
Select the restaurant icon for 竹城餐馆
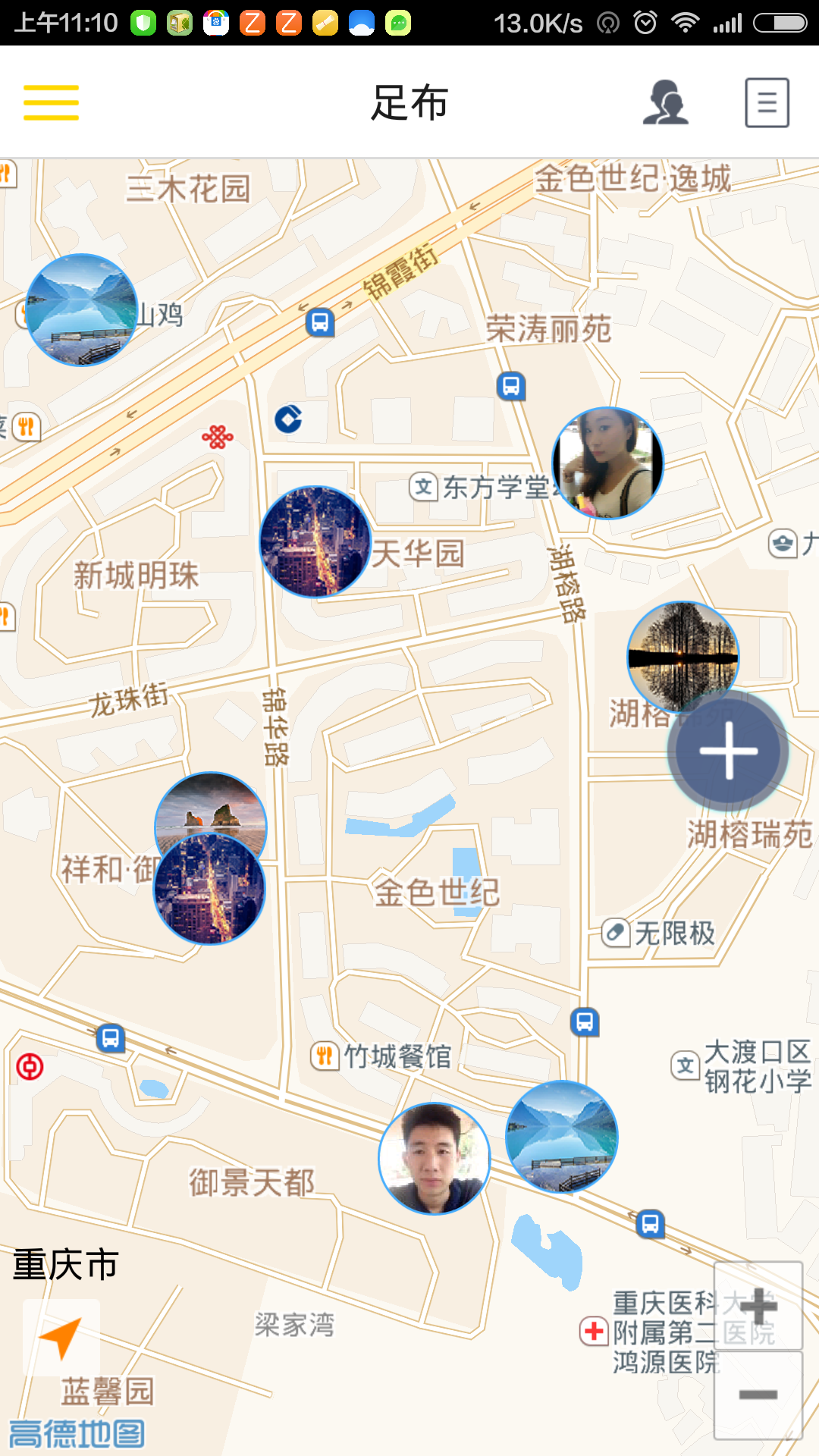click(x=326, y=1056)
